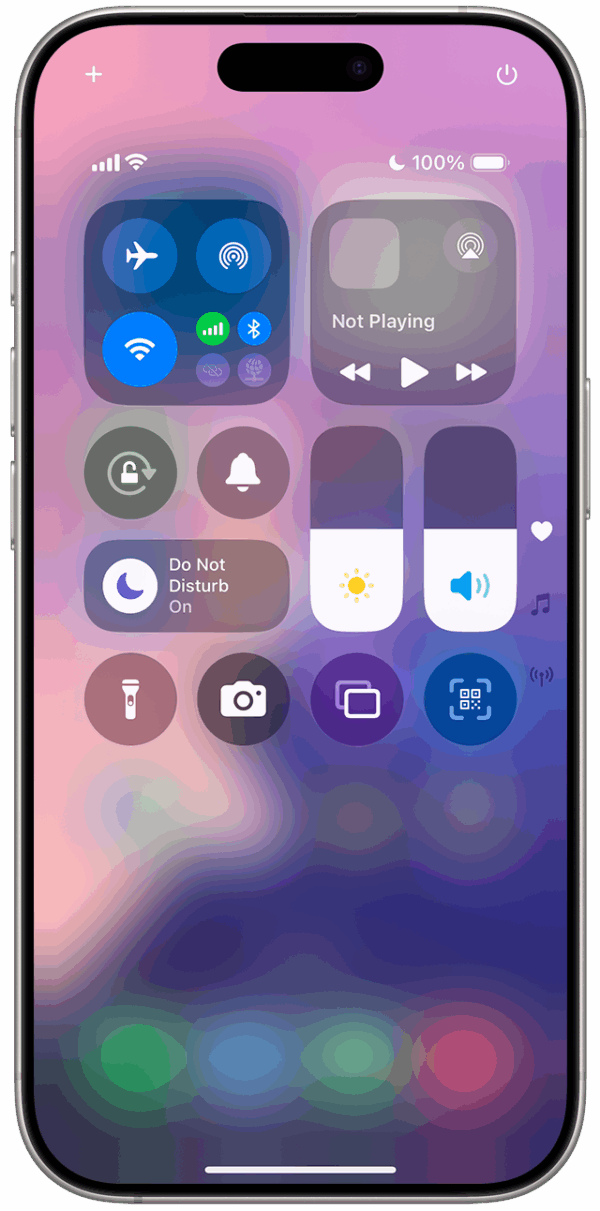Open screen mirroring

point(357,699)
